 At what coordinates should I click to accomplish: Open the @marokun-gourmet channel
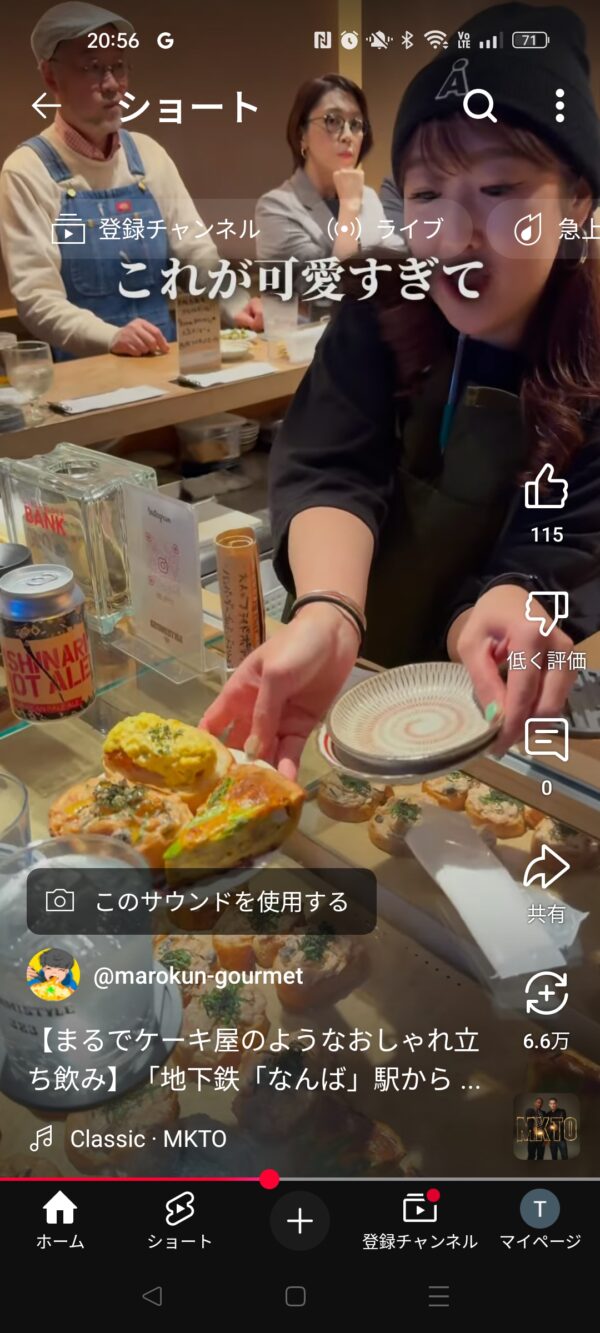[x=197, y=977]
